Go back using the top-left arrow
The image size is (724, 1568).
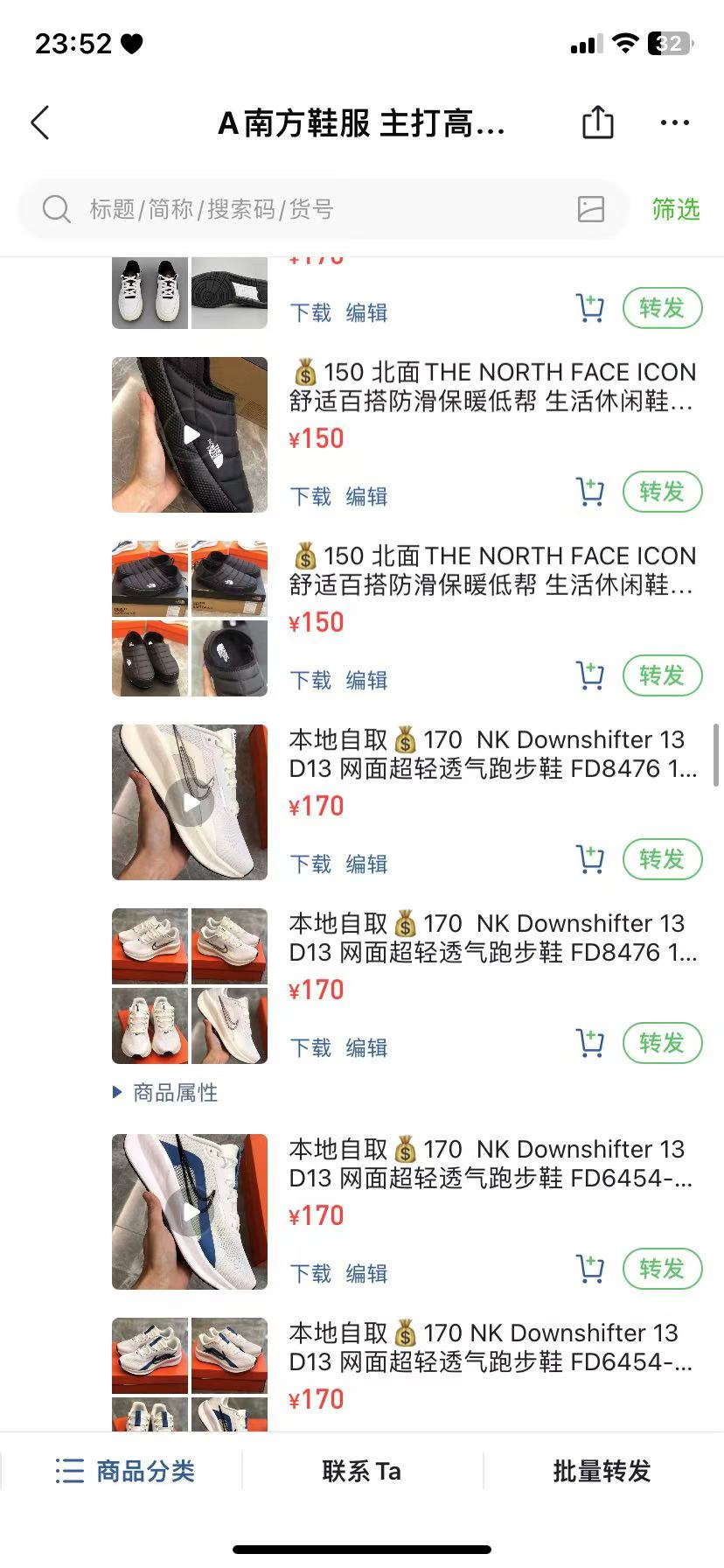(x=40, y=123)
